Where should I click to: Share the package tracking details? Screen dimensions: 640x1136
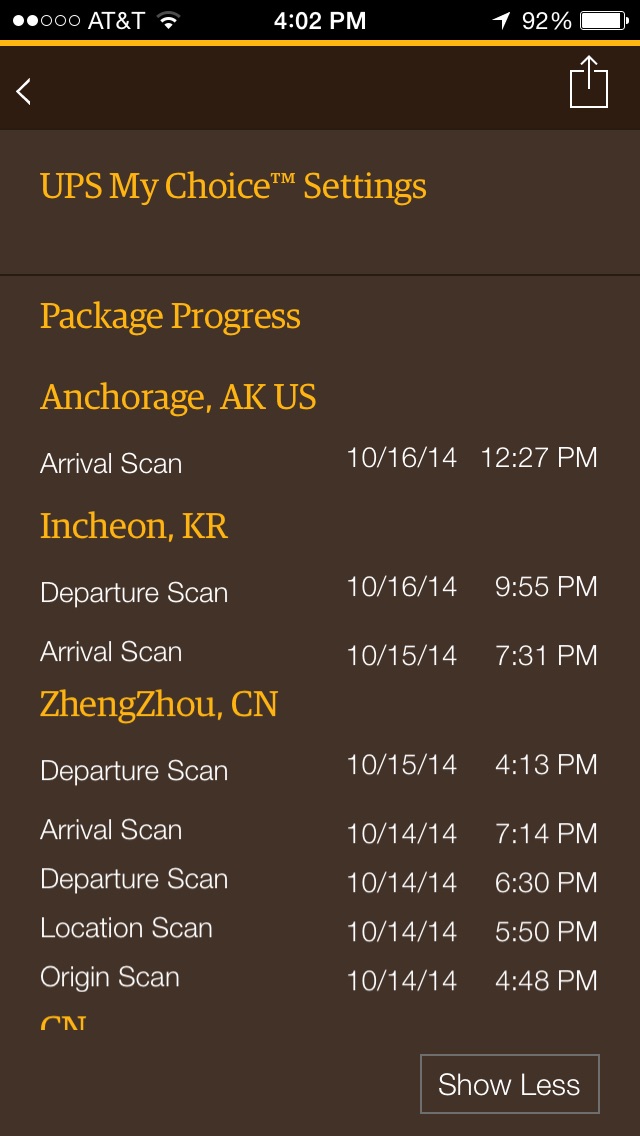tap(589, 82)
